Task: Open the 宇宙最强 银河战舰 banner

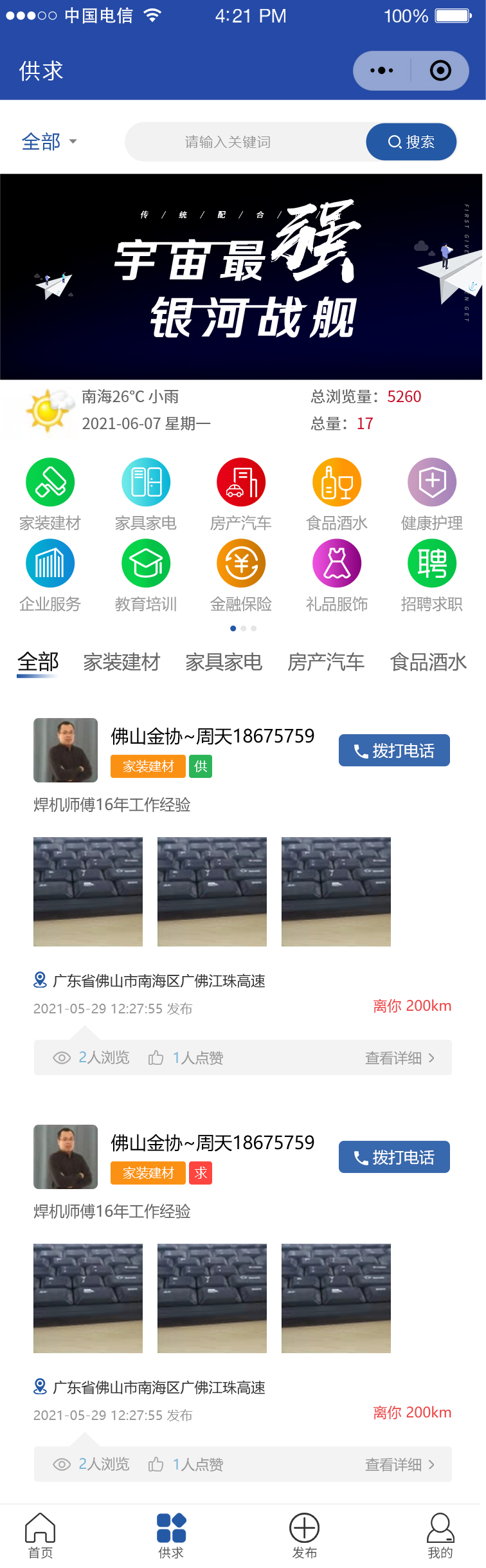Action: [242, 277]
